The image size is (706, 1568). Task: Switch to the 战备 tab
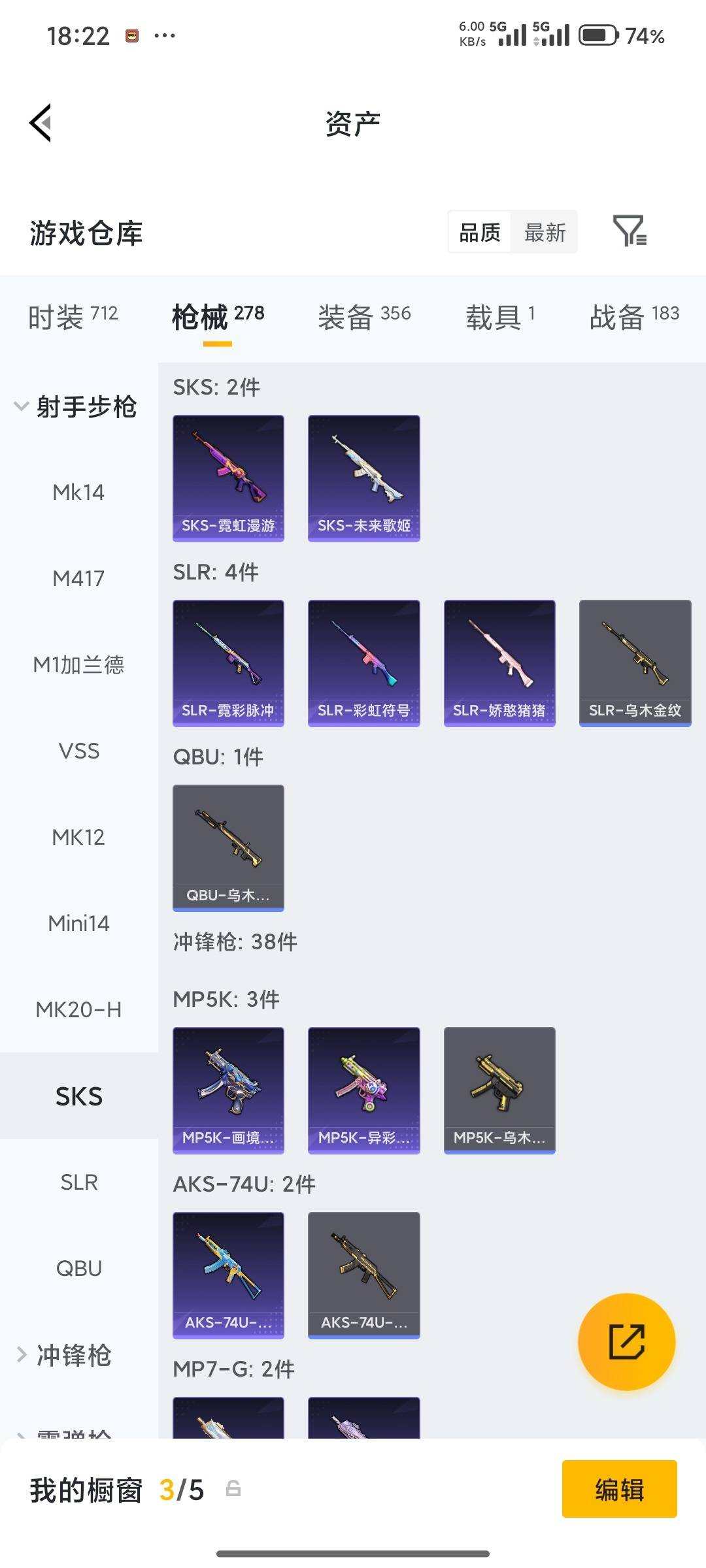pyautogui.click(x=634, y=317)
